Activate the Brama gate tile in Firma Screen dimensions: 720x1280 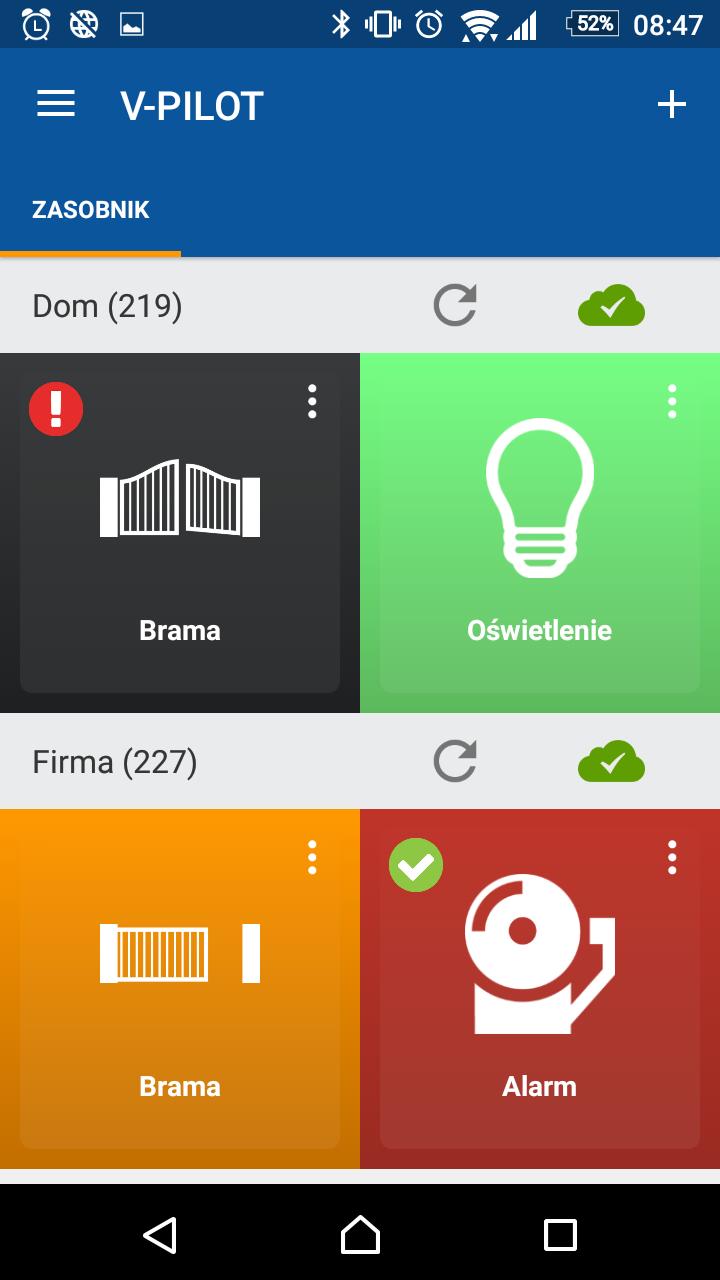tap(180, 989)
